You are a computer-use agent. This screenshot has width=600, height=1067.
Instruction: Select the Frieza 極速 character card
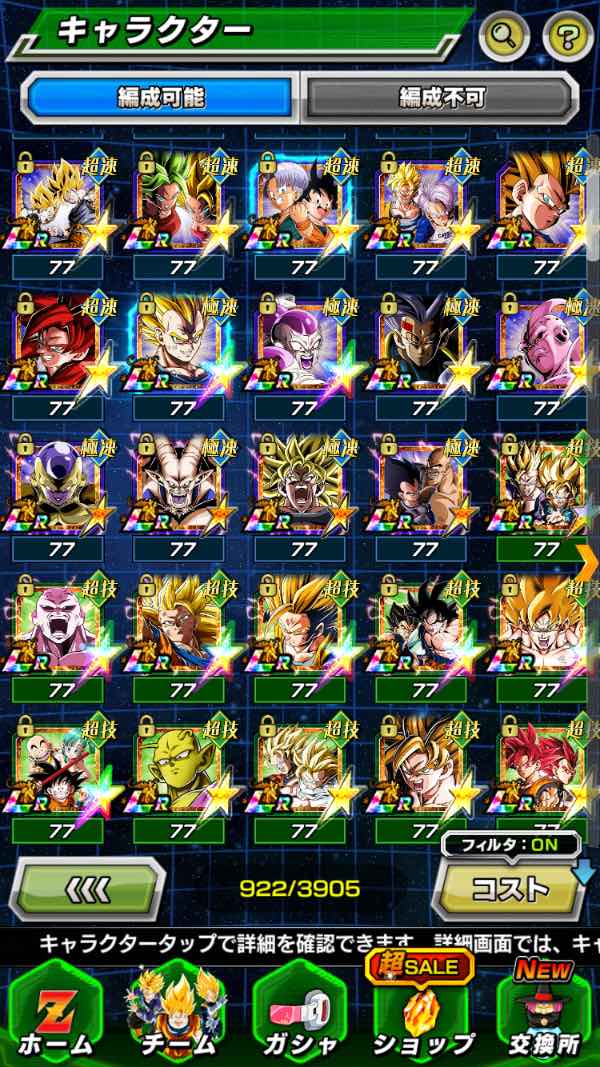coord(301,355)
